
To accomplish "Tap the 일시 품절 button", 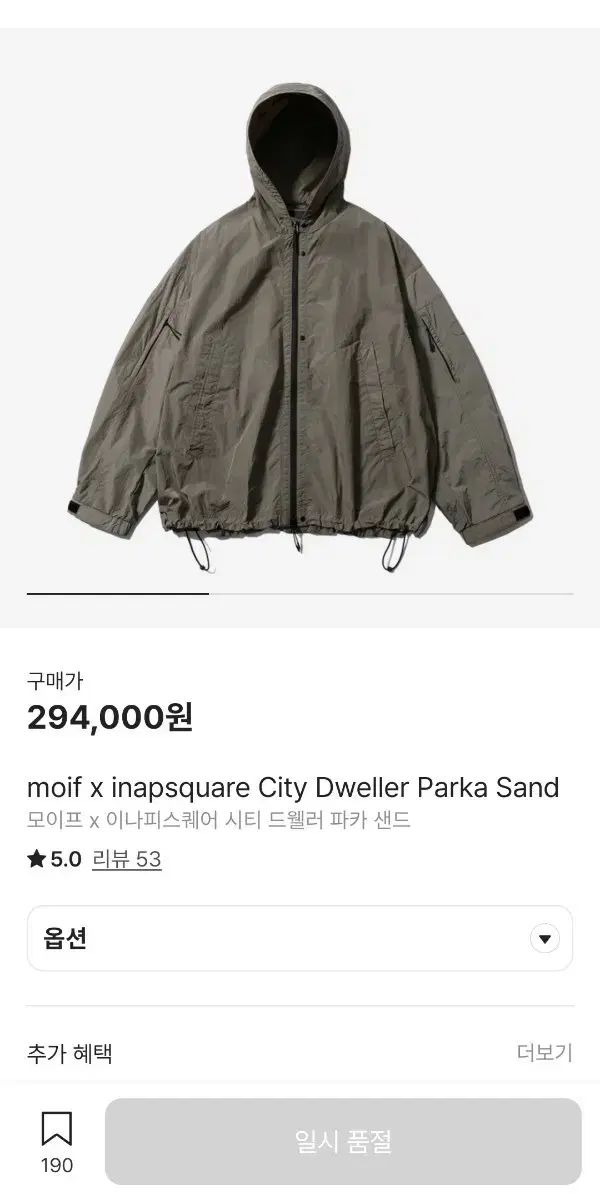I will point(343,1141).
